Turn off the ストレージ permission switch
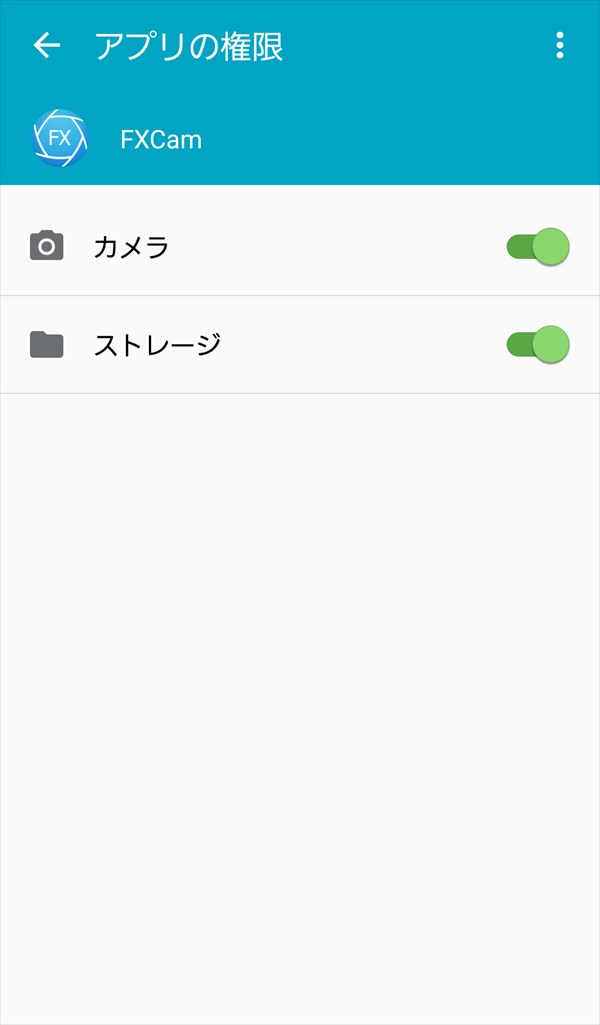This screenshot has height=1025, width=600. click(x=538, y=344)
